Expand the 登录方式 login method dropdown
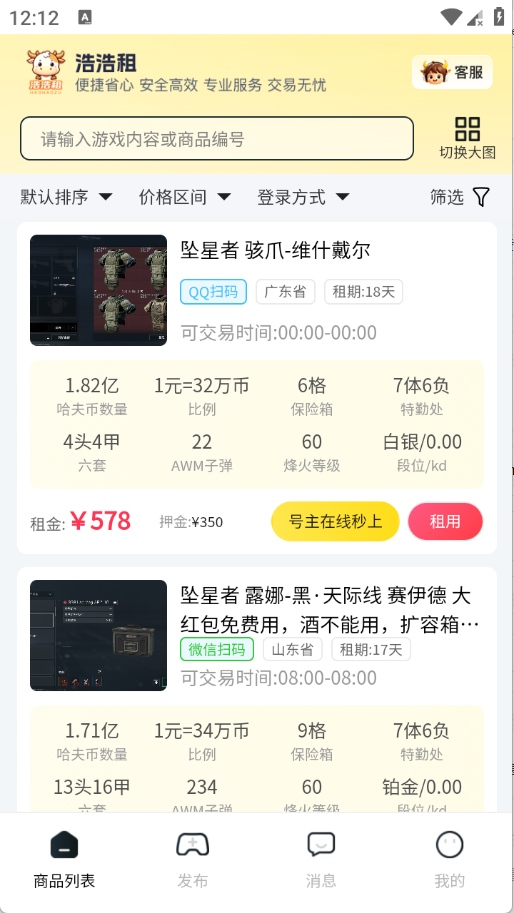This screenshot has height=913, width=514. pos(303,197)
